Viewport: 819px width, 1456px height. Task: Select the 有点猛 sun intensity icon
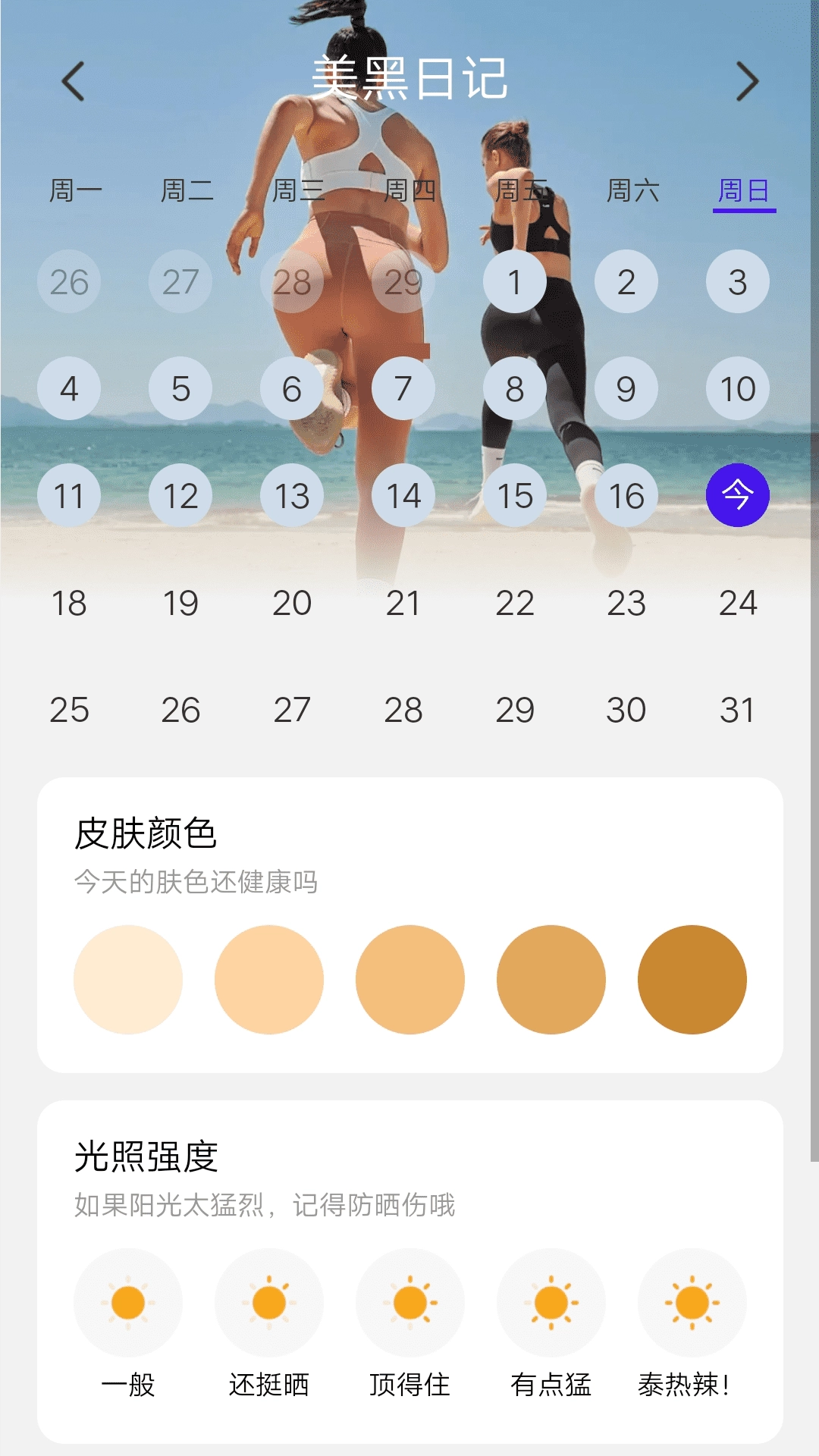click(551, 1302)
